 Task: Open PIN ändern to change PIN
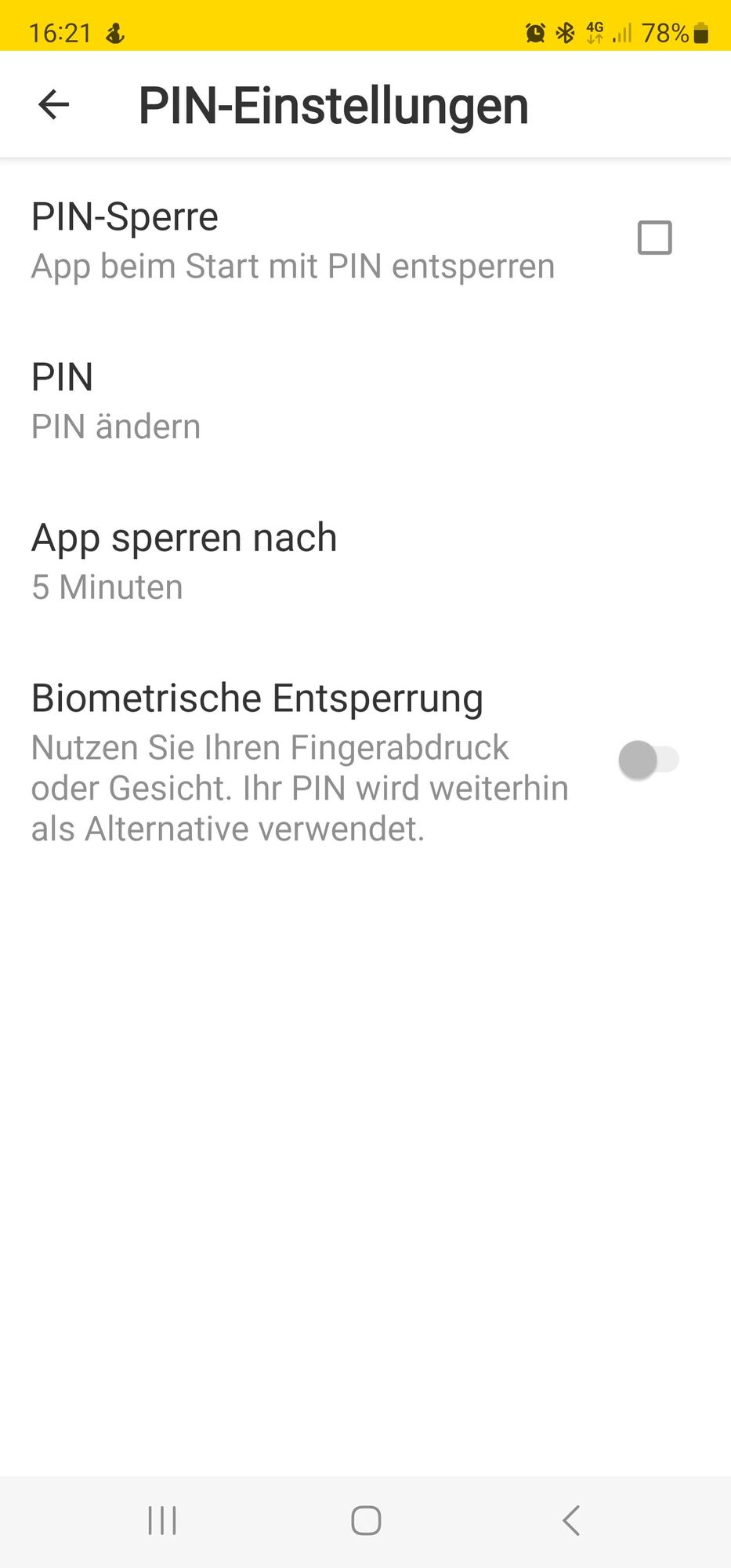click(x=116, y=401)
